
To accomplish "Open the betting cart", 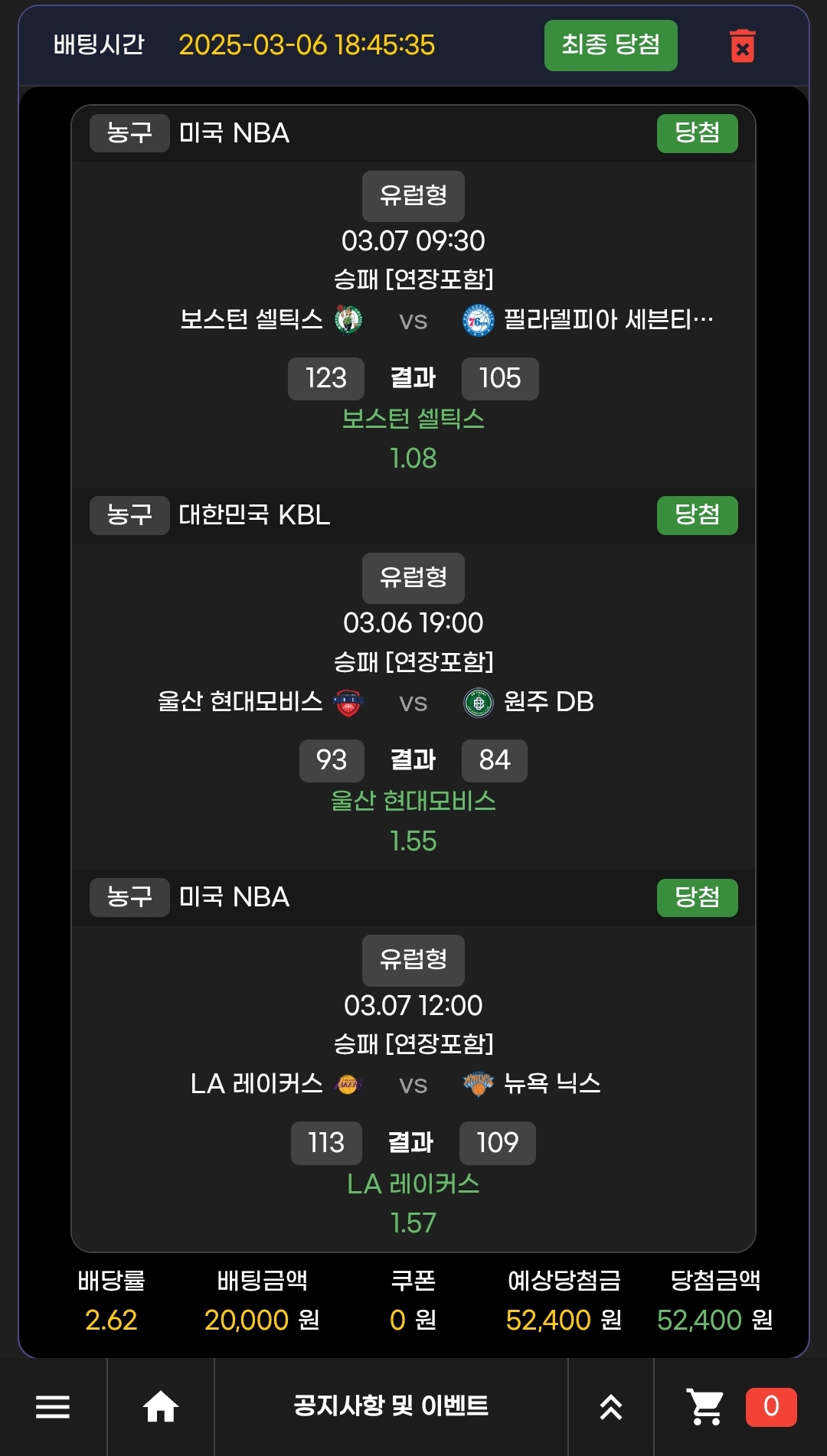I will click(706, 1407).
